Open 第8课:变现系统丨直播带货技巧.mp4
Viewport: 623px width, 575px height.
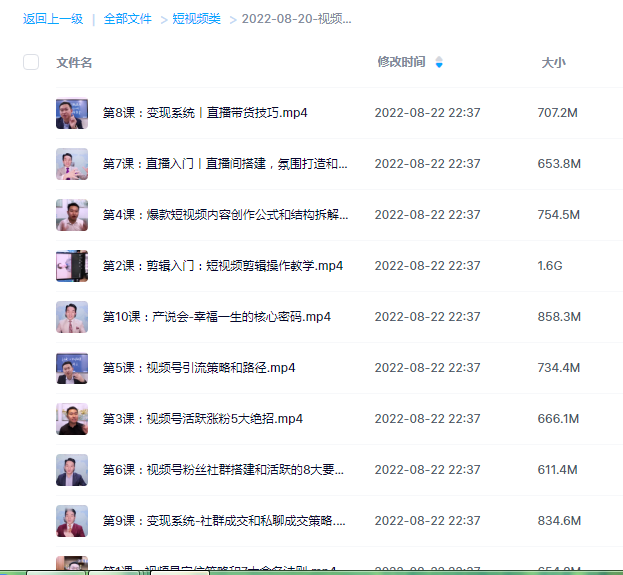[x=205, y=113]
